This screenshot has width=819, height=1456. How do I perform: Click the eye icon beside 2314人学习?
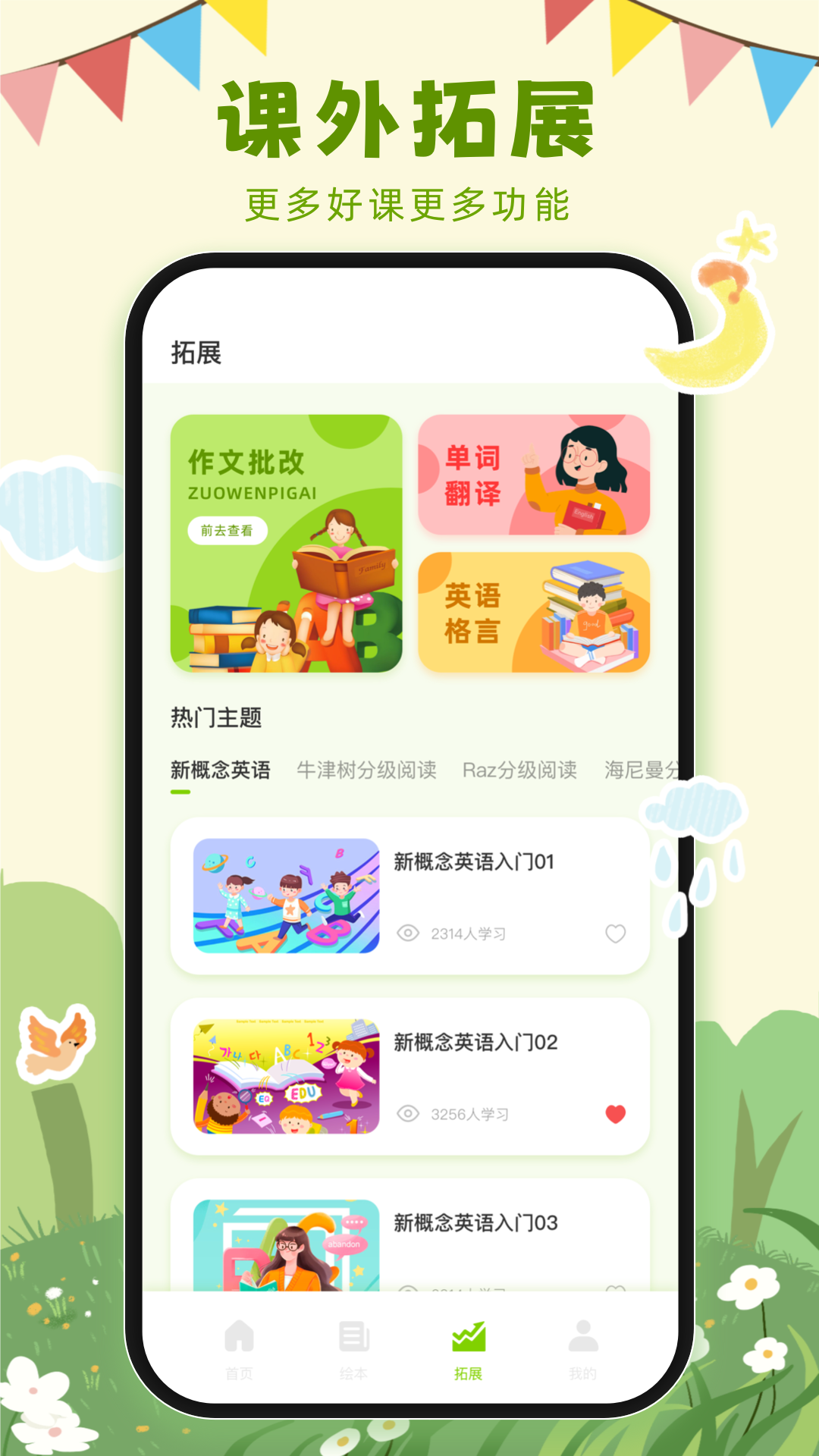click(409, 934)
